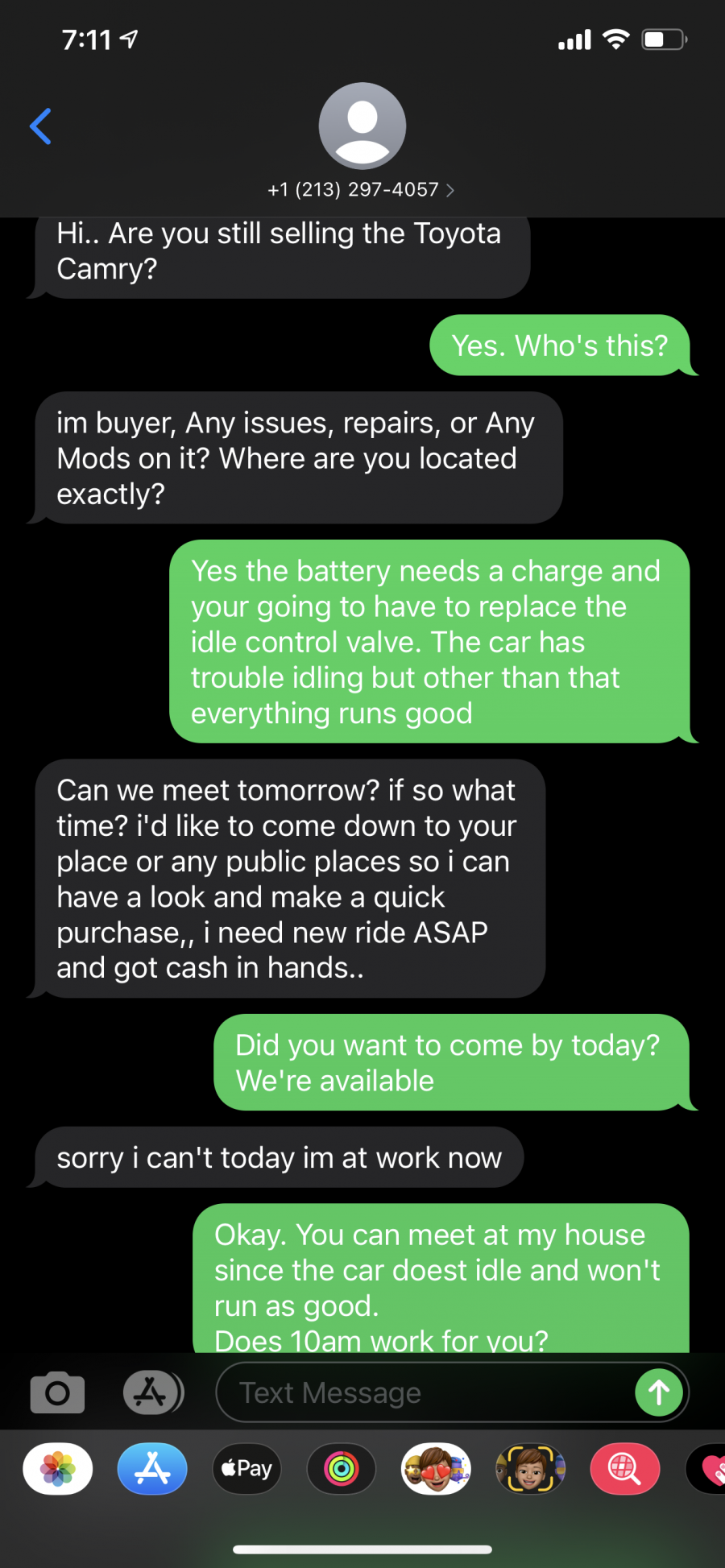Open the camera to attach a photo
Viewport: 725px width, 1568px height.
(x=57, y=1392)
